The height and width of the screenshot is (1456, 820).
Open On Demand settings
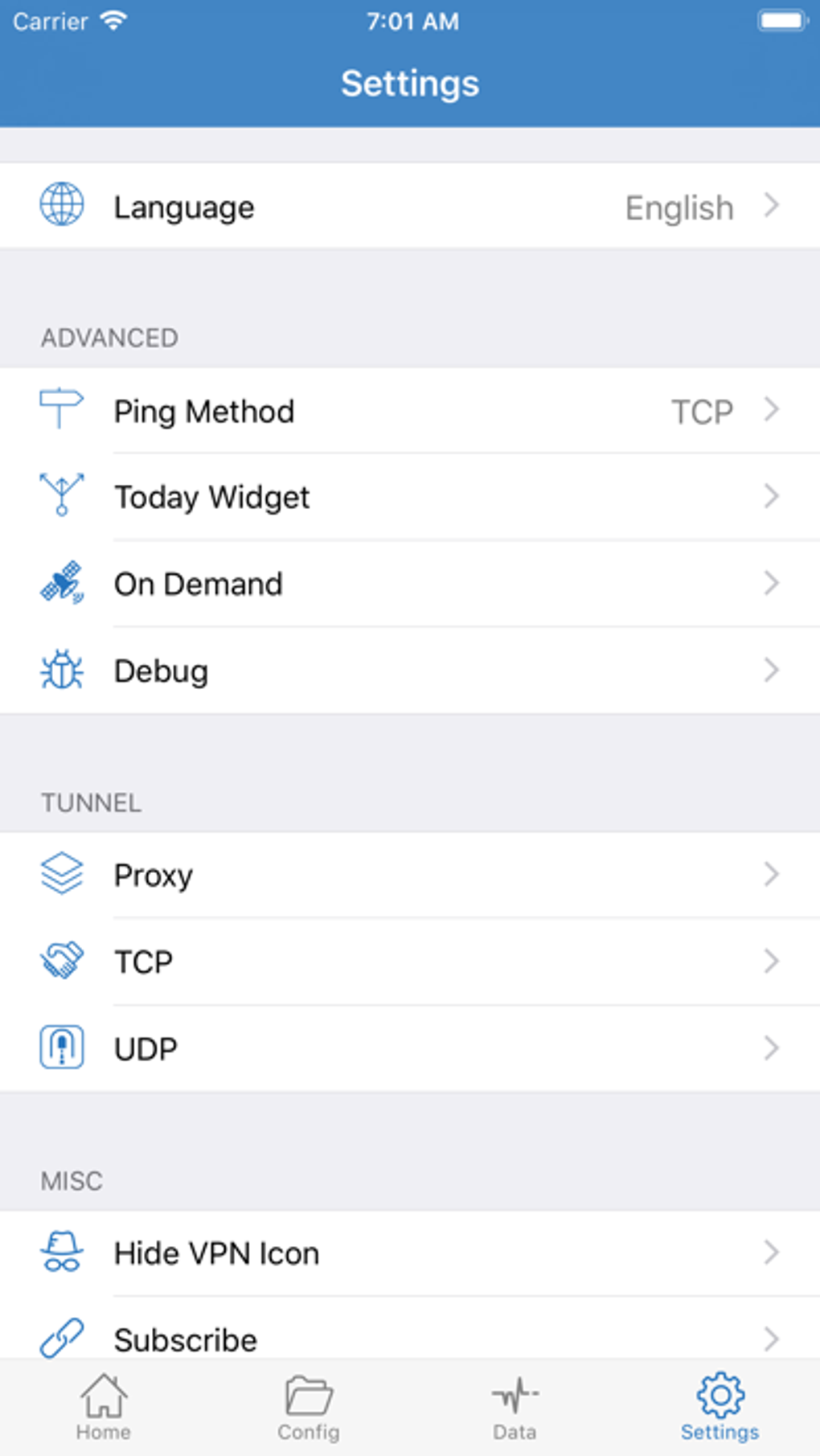tap(410, 584)
